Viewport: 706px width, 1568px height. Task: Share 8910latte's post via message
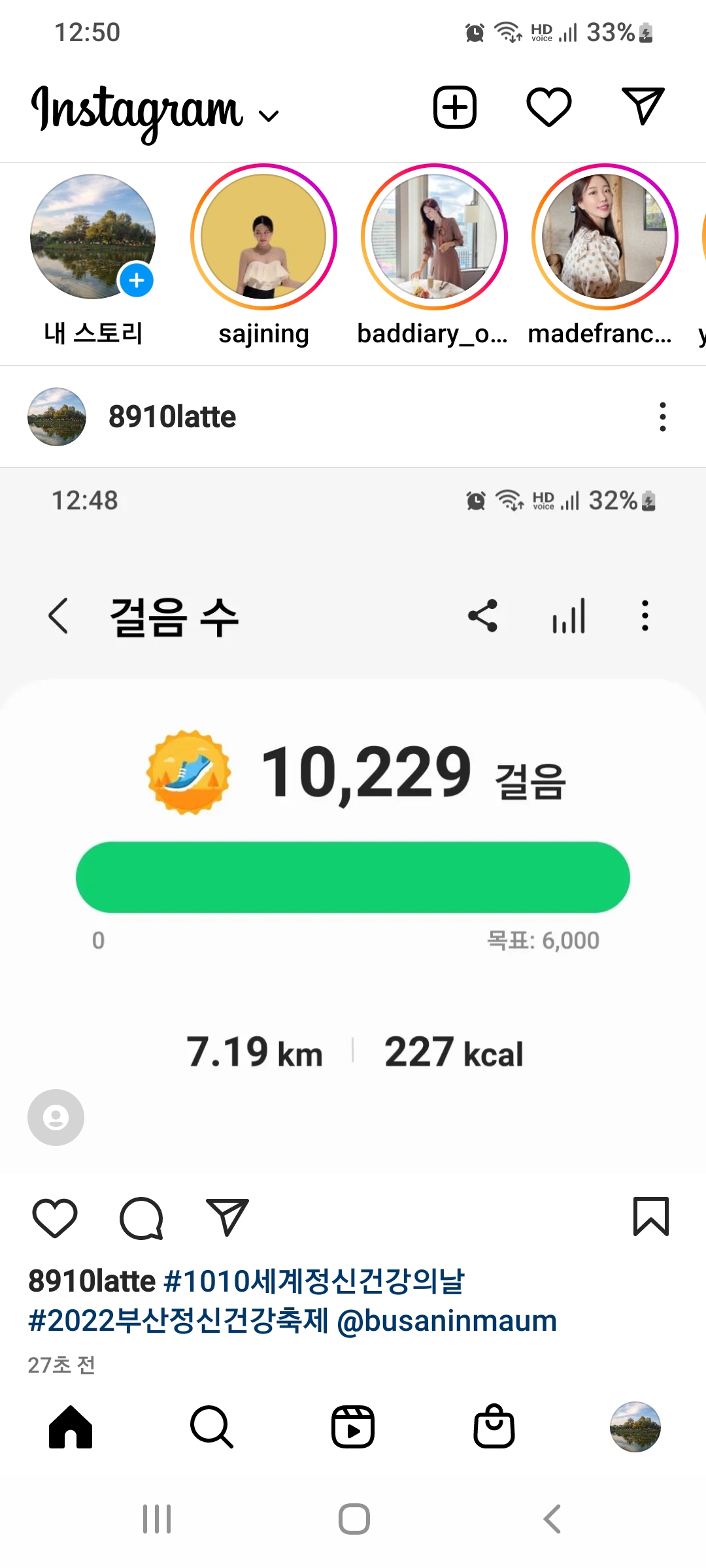tap(227, 1218)
